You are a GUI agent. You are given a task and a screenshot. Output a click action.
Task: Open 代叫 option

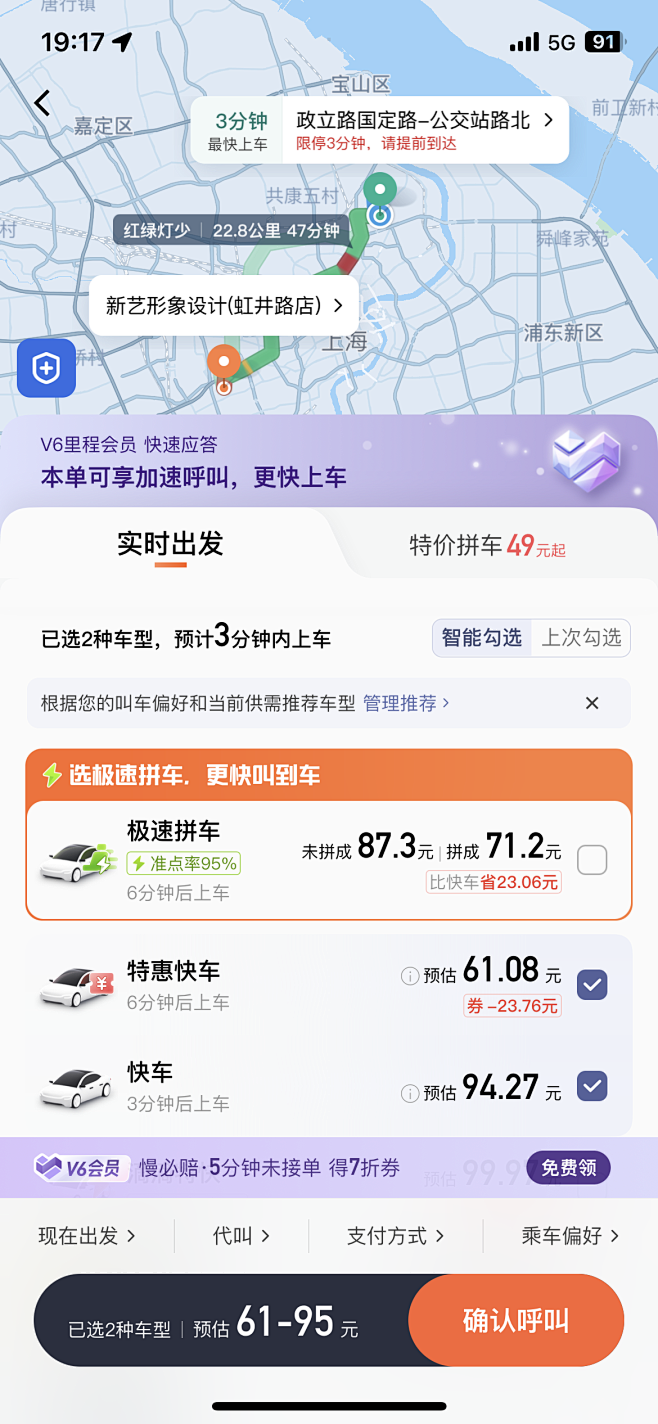pos(241,1236)
